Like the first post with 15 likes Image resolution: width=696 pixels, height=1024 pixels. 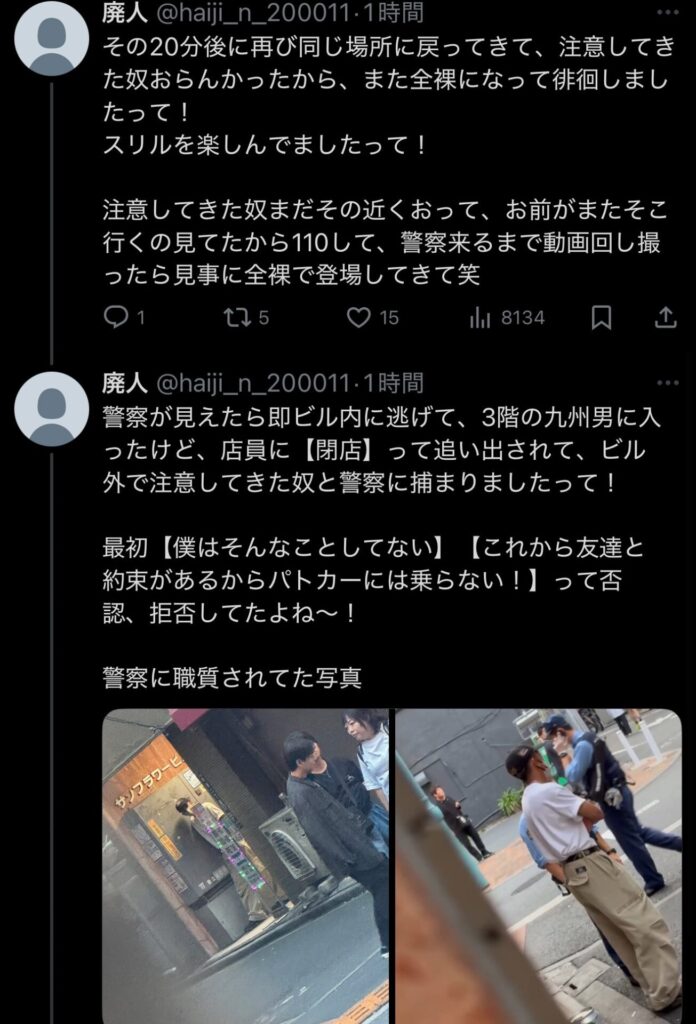[x=360, y=318]
